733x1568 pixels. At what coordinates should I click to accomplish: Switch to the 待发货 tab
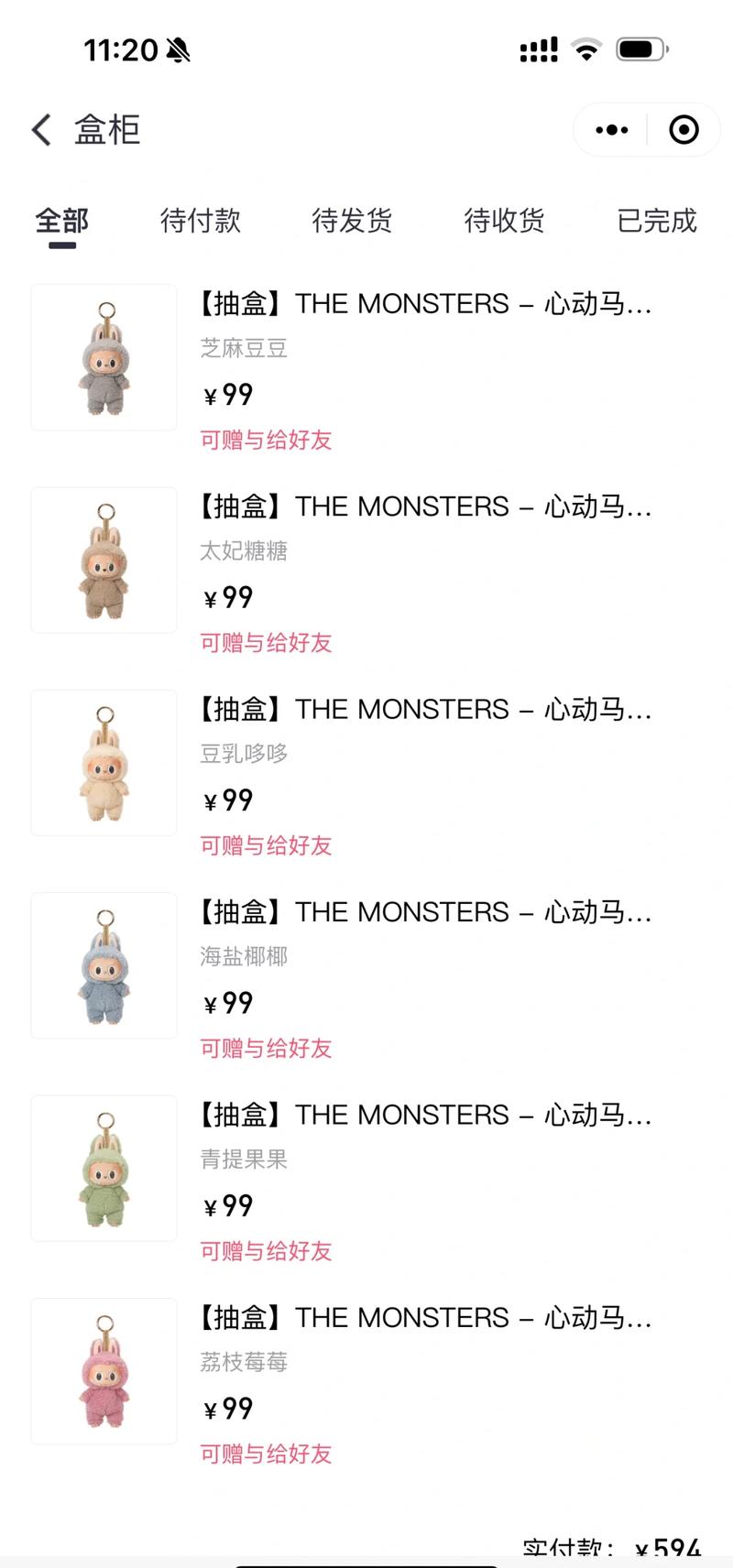click(352, 221)
